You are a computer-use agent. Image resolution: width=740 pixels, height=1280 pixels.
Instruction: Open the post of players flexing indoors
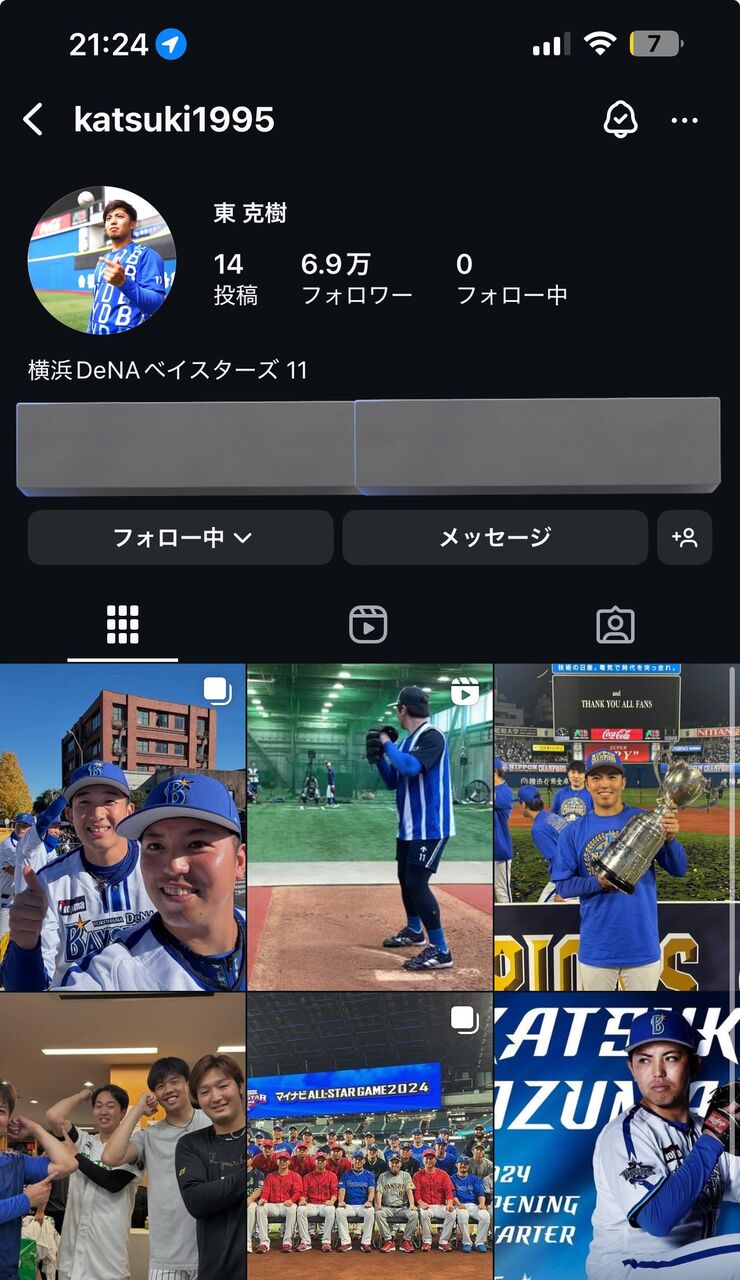tap(122, 1137)
